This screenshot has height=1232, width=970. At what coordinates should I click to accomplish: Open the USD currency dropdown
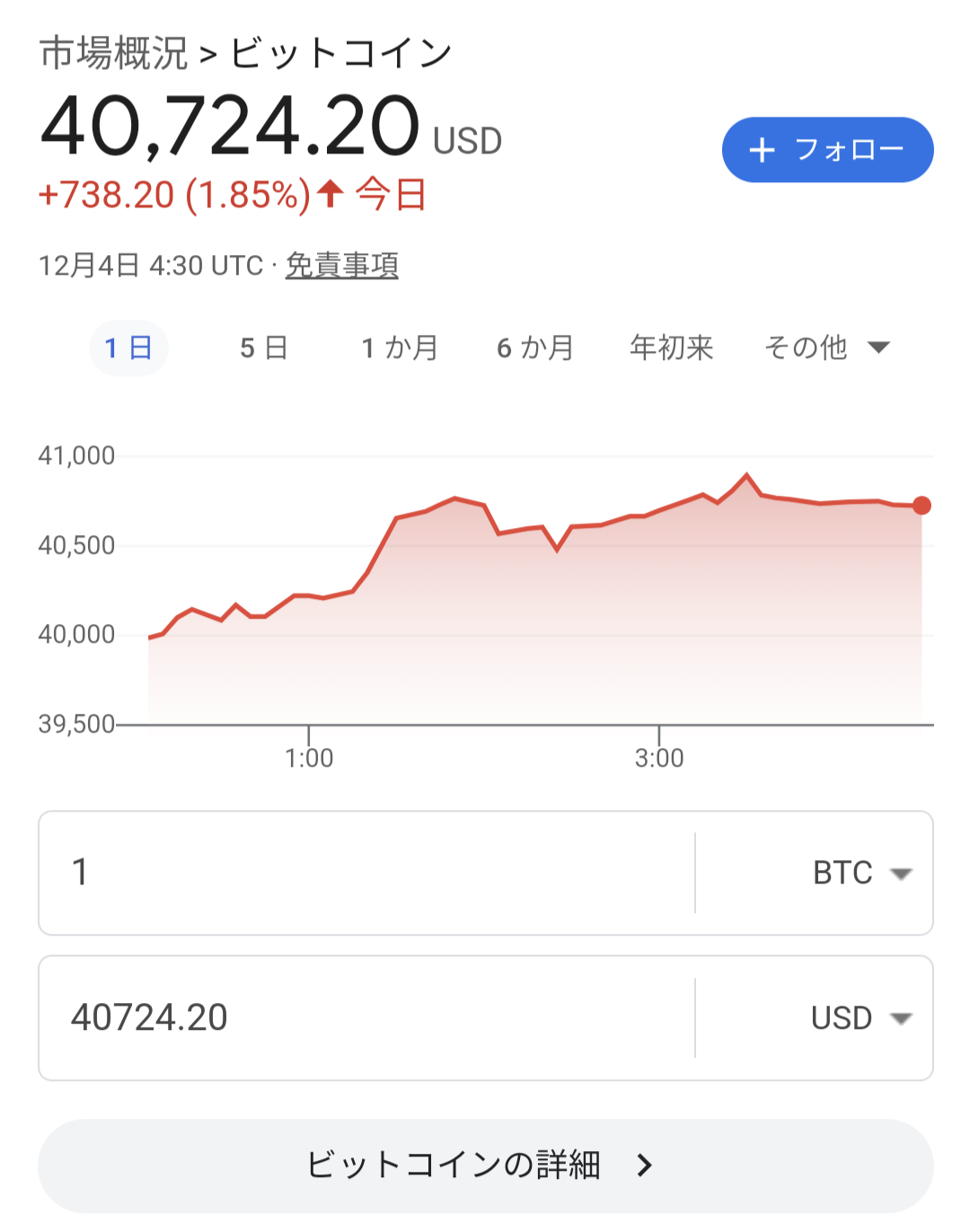pyautogui.click(x=860, y=1018)
